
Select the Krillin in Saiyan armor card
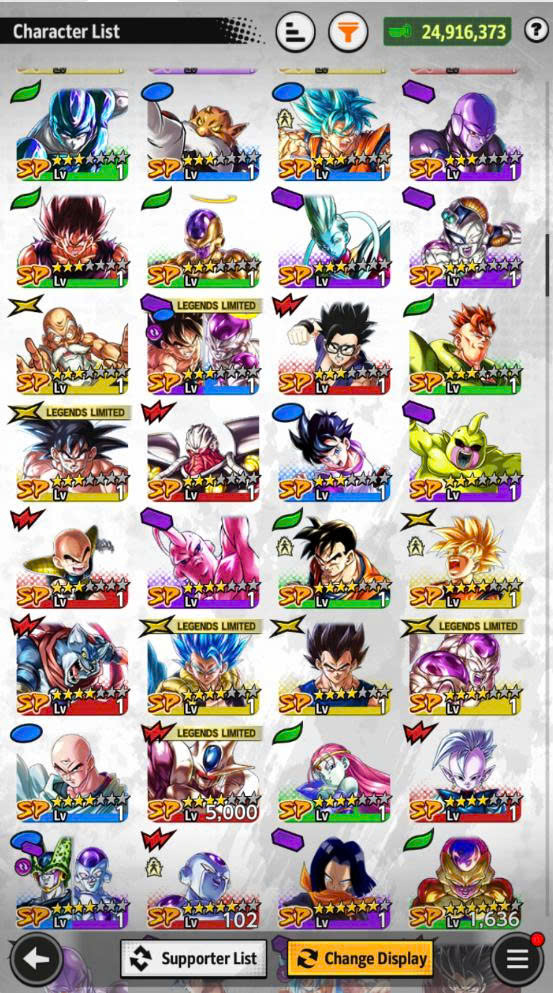click(72, 560)
